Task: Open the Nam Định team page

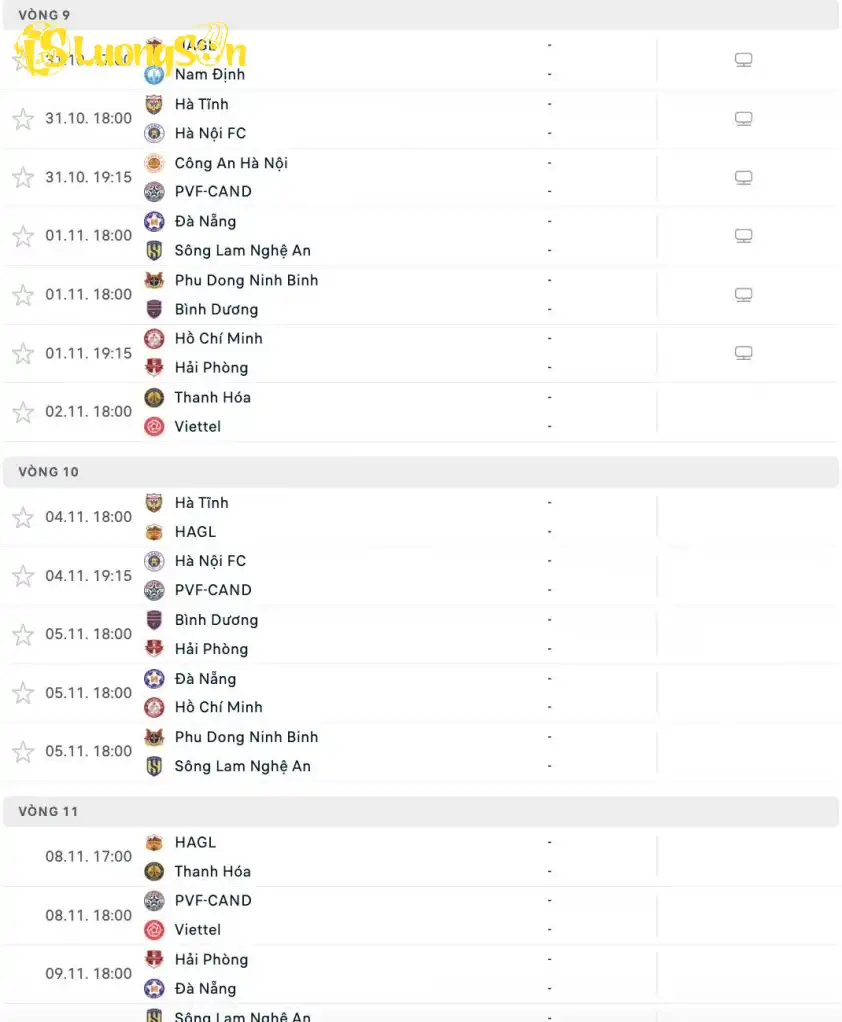Action: 210,74
